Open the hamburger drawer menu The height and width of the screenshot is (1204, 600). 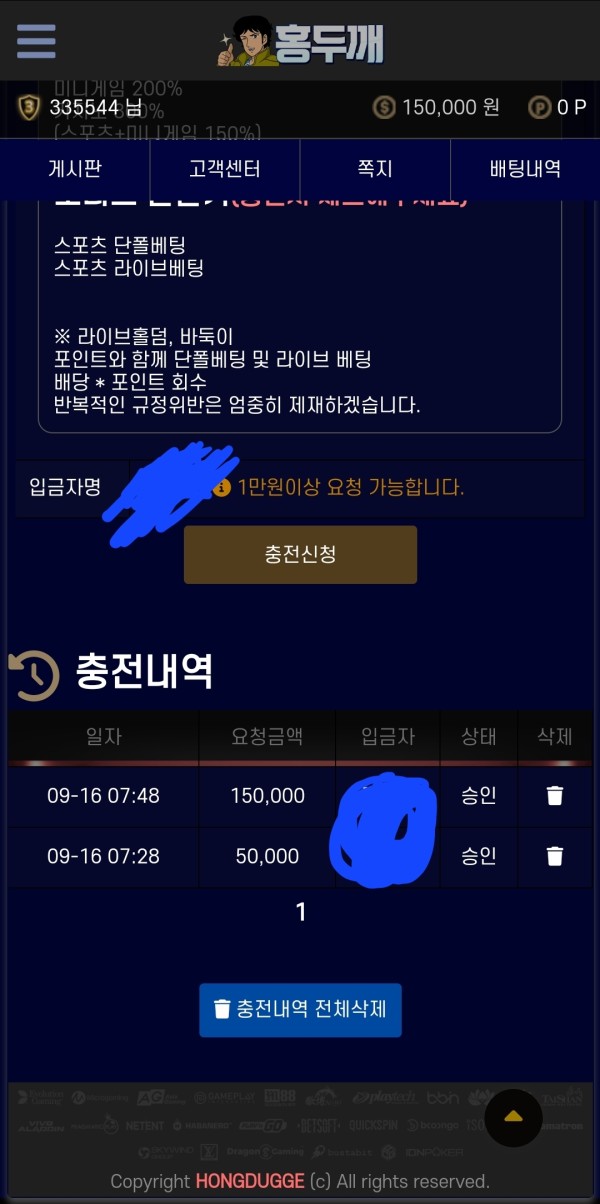[37, 40]
